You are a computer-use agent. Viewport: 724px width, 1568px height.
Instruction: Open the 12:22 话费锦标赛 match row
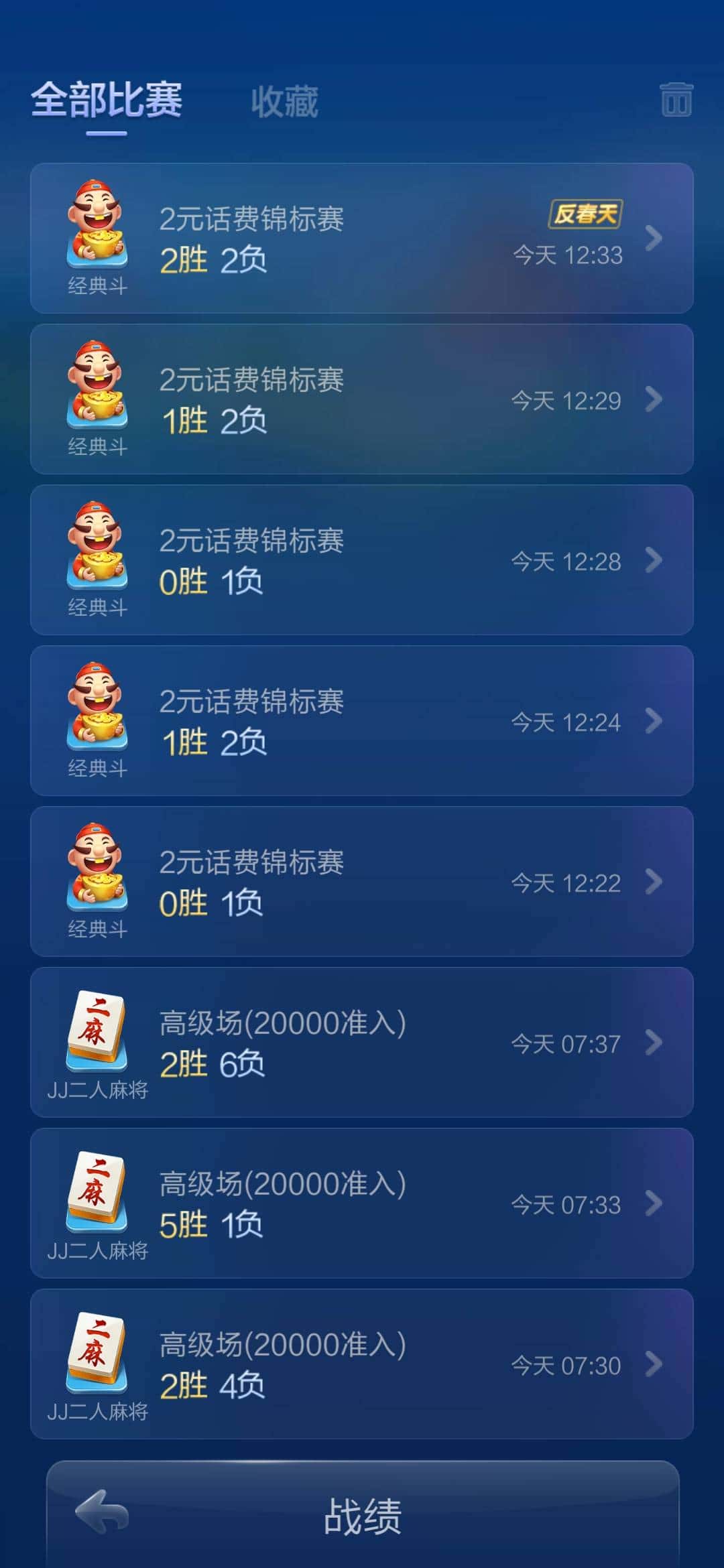(362, 885)
